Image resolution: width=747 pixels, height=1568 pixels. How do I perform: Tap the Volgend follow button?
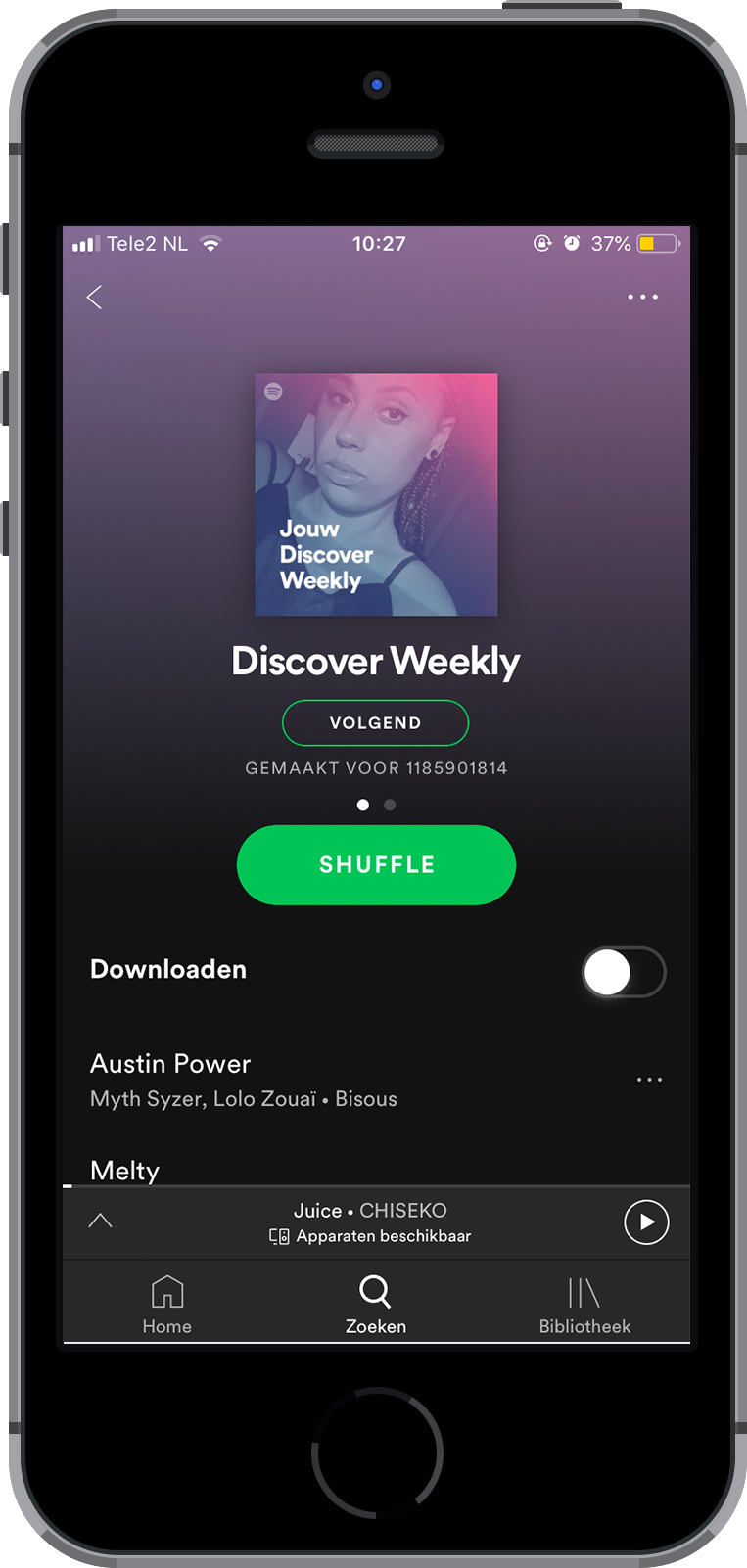pyautogui.click(x=375, y=723)
